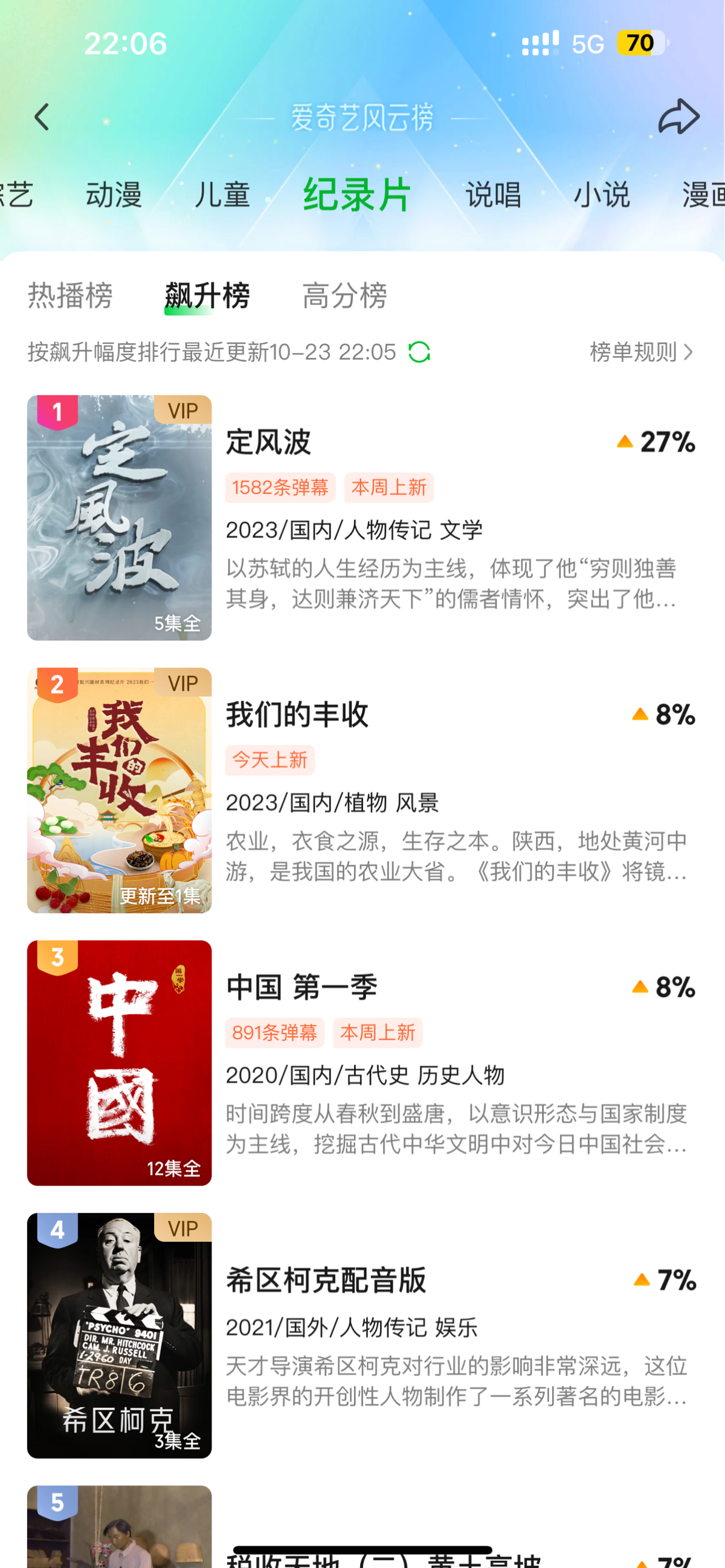Refresh the ranking update time
The image size is (725, 1568).
419,352
